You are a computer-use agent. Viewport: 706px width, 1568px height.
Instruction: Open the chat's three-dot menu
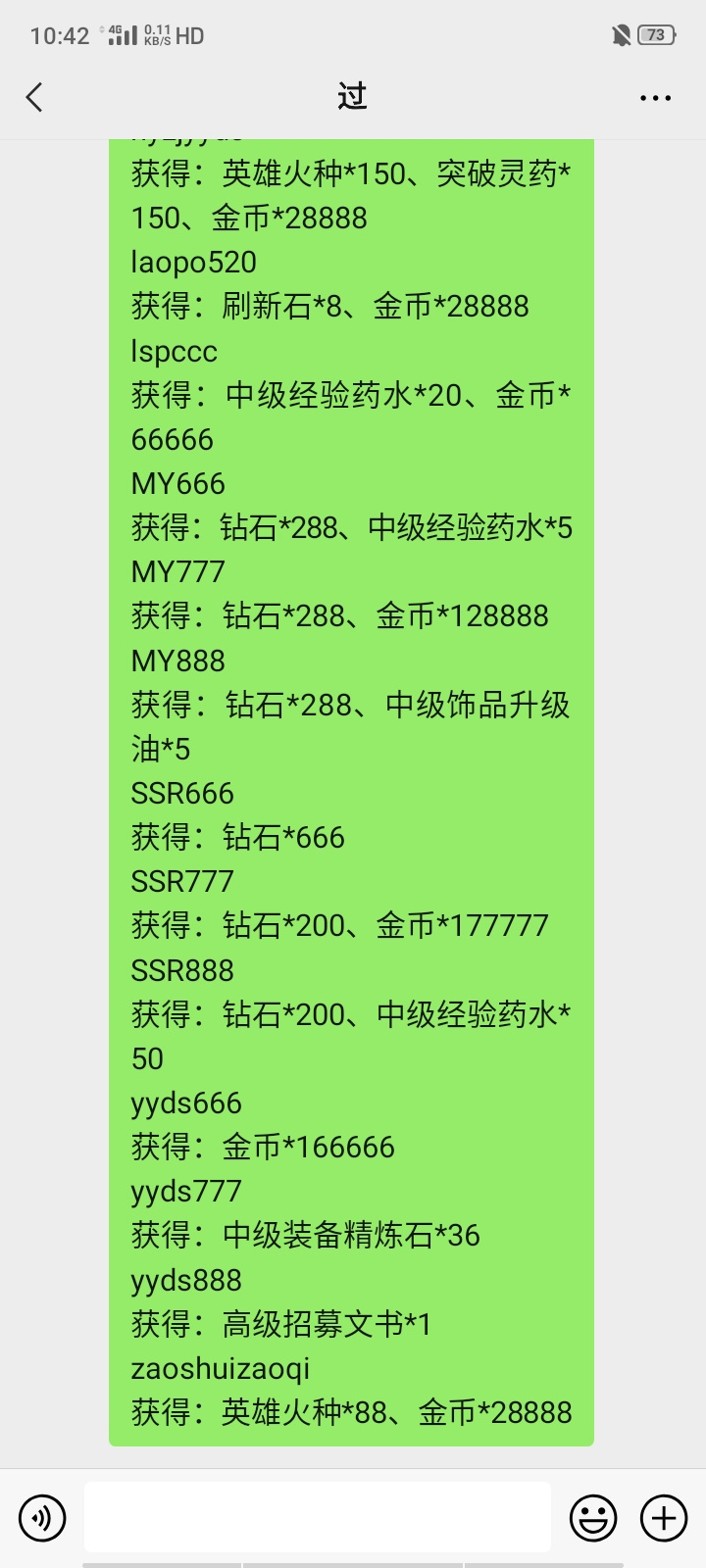coord(655,98)
